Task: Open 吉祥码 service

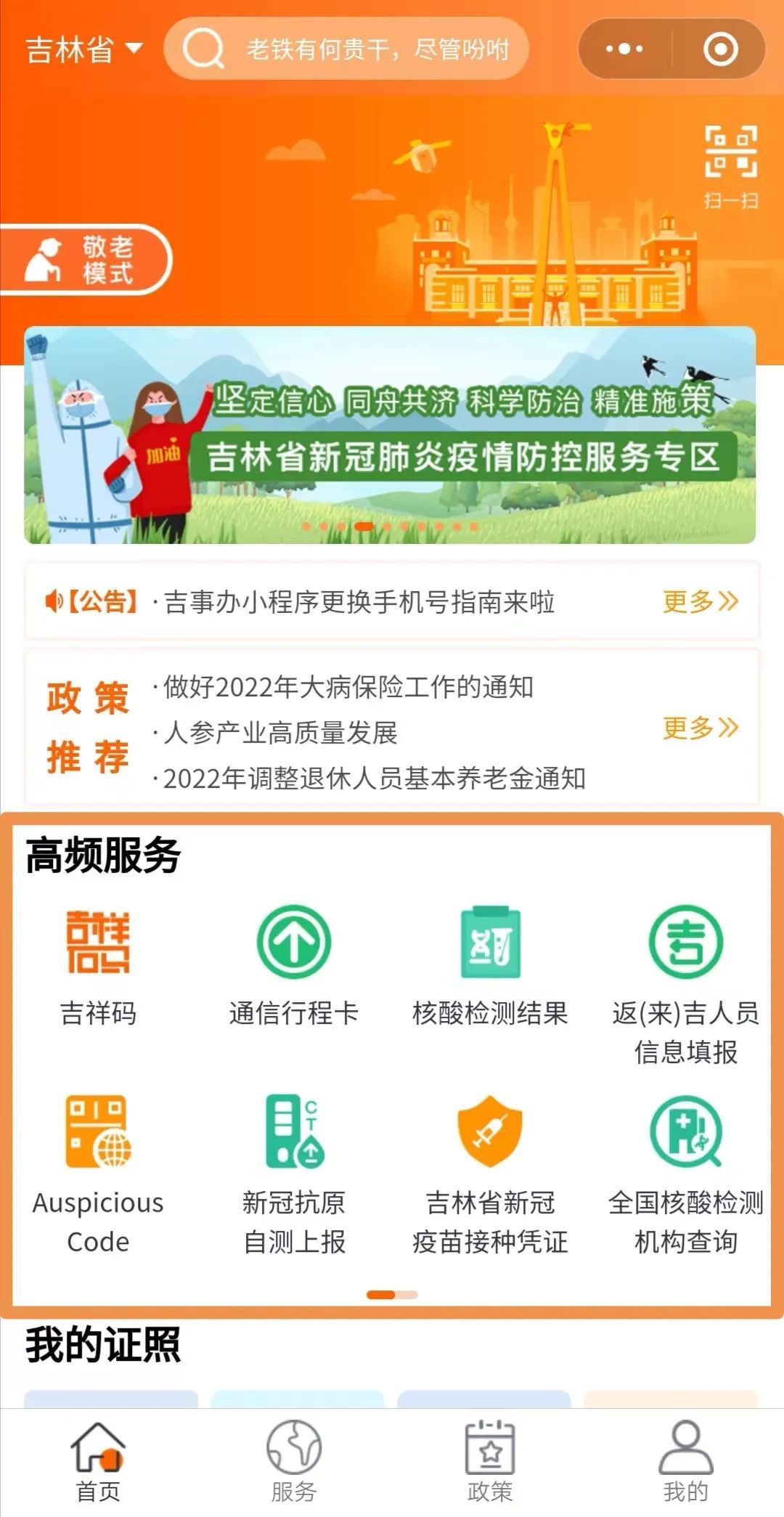Action: (x=98, y=964)
